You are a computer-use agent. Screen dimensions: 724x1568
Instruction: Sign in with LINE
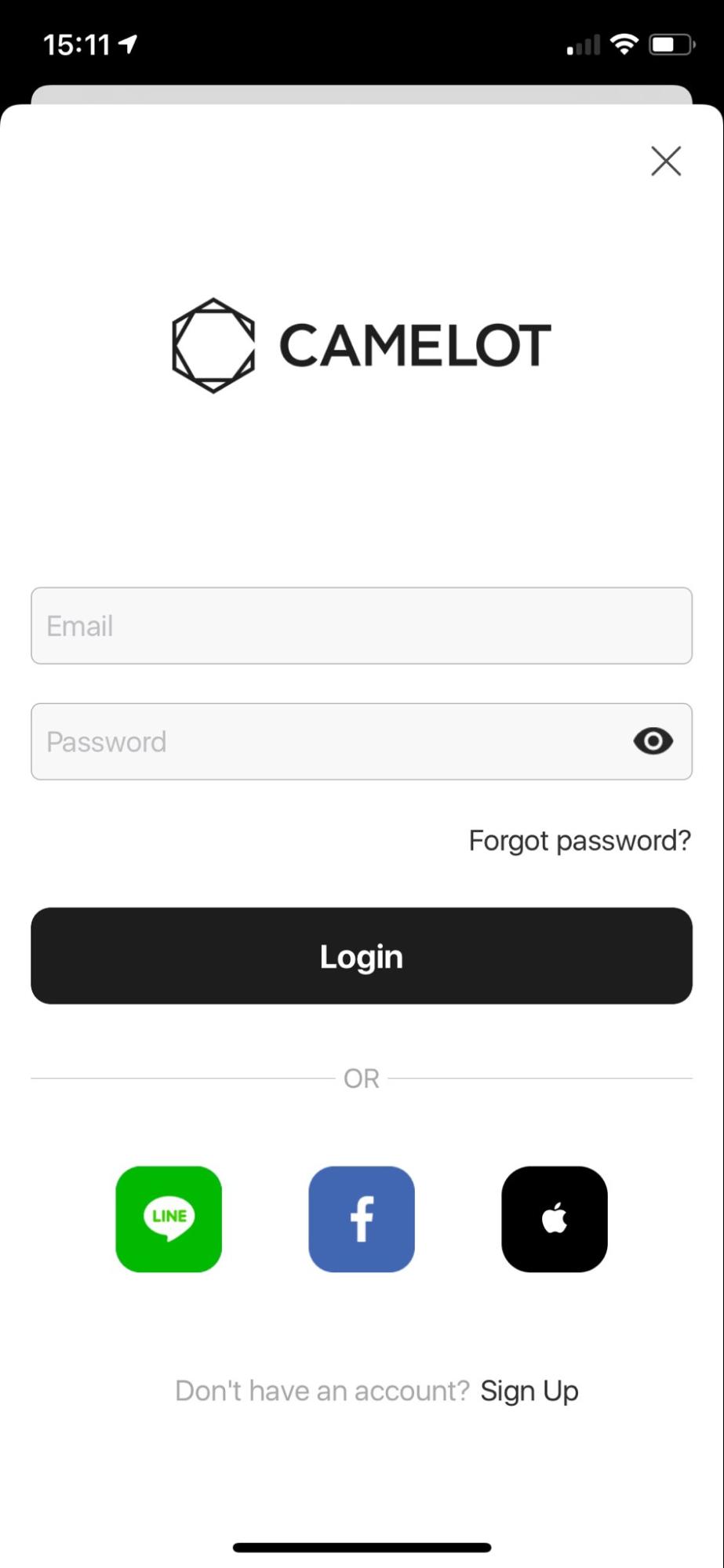169,1219
